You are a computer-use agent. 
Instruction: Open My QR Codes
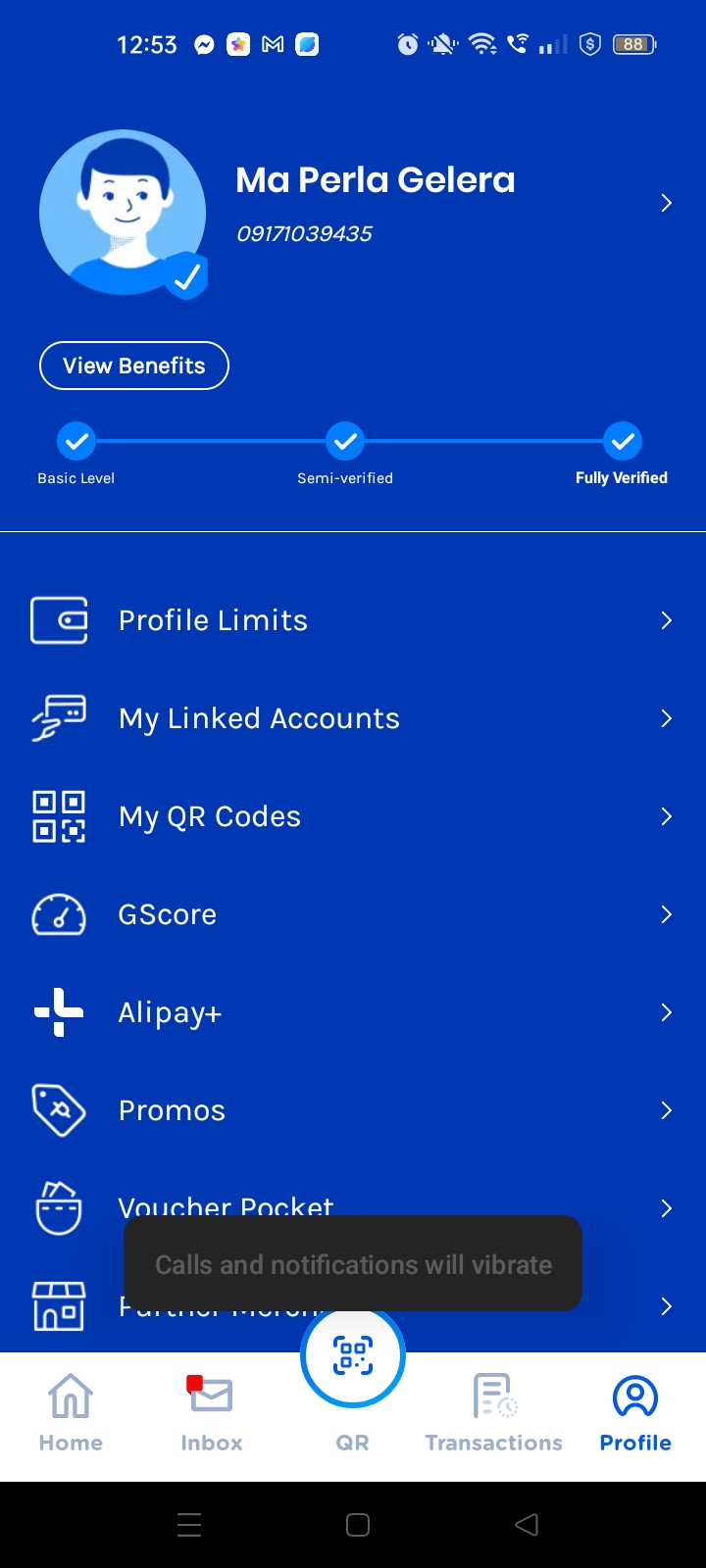point(353,816)
